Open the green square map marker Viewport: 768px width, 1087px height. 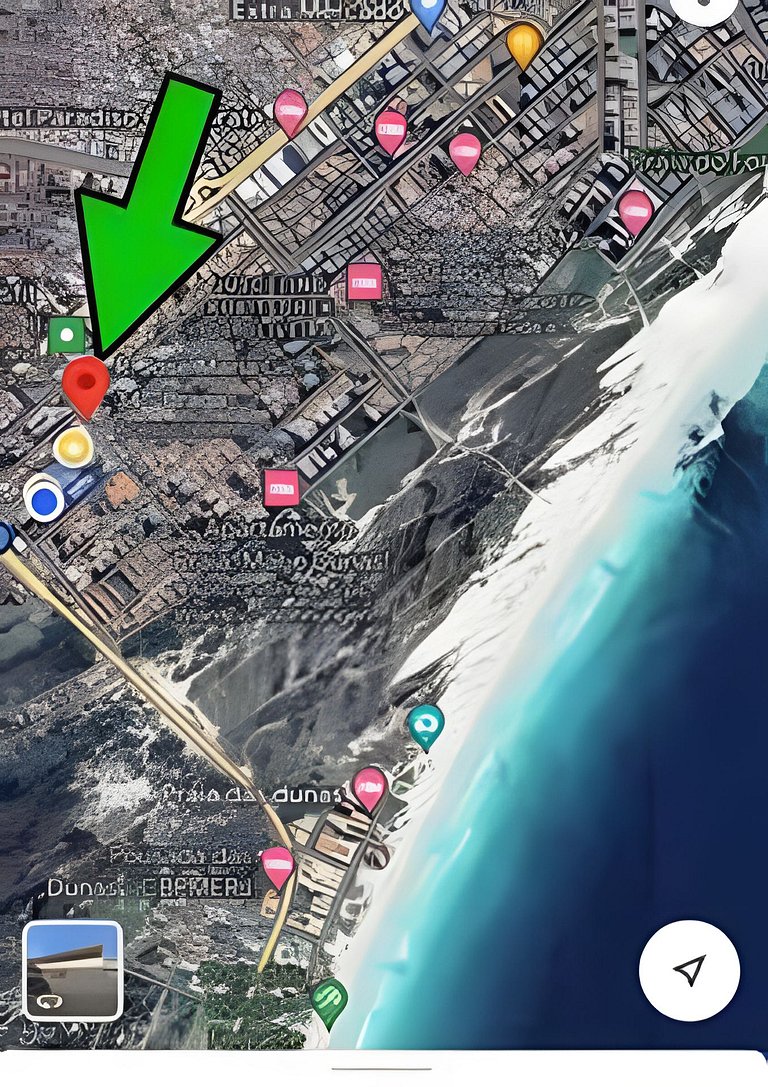tap(66, 335)
